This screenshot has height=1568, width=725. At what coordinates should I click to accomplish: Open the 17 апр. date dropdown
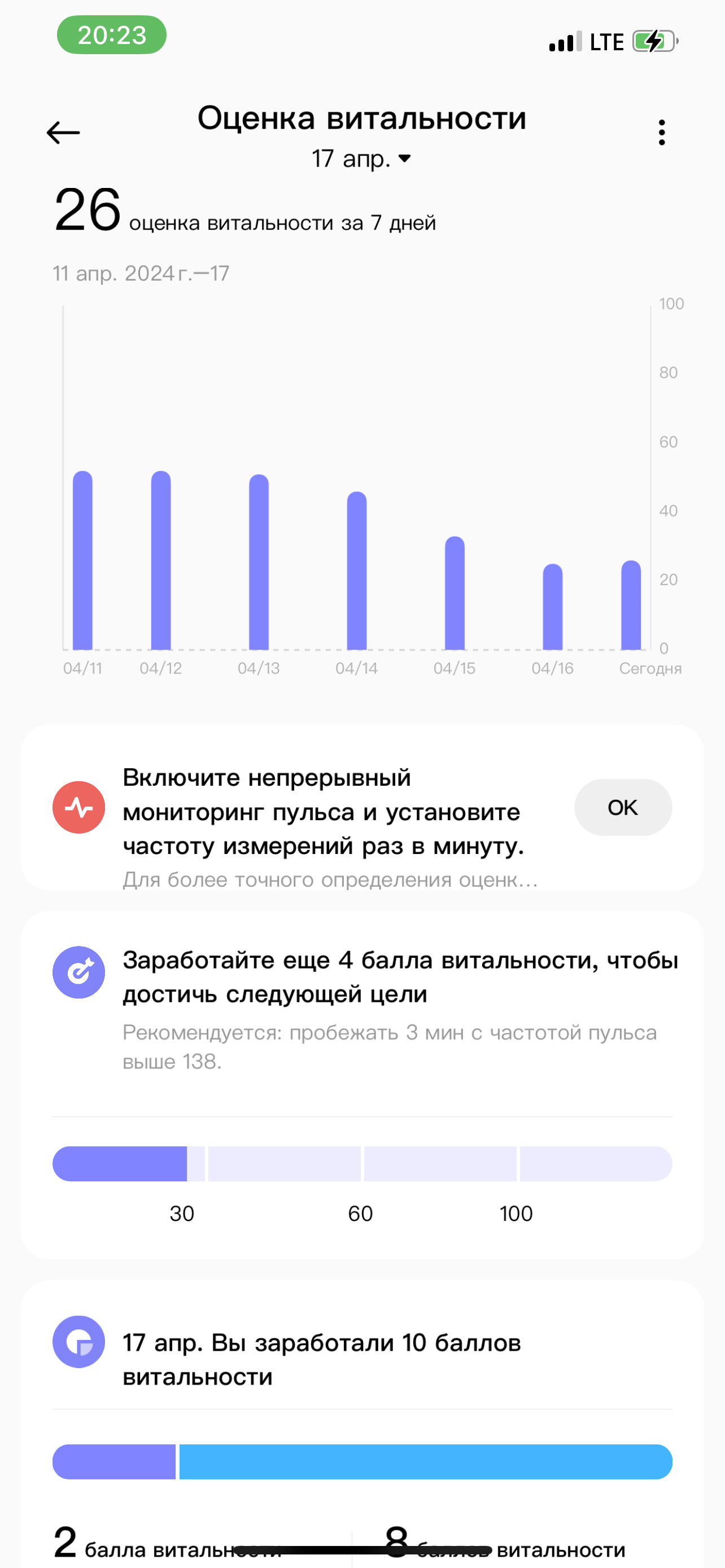361,159
